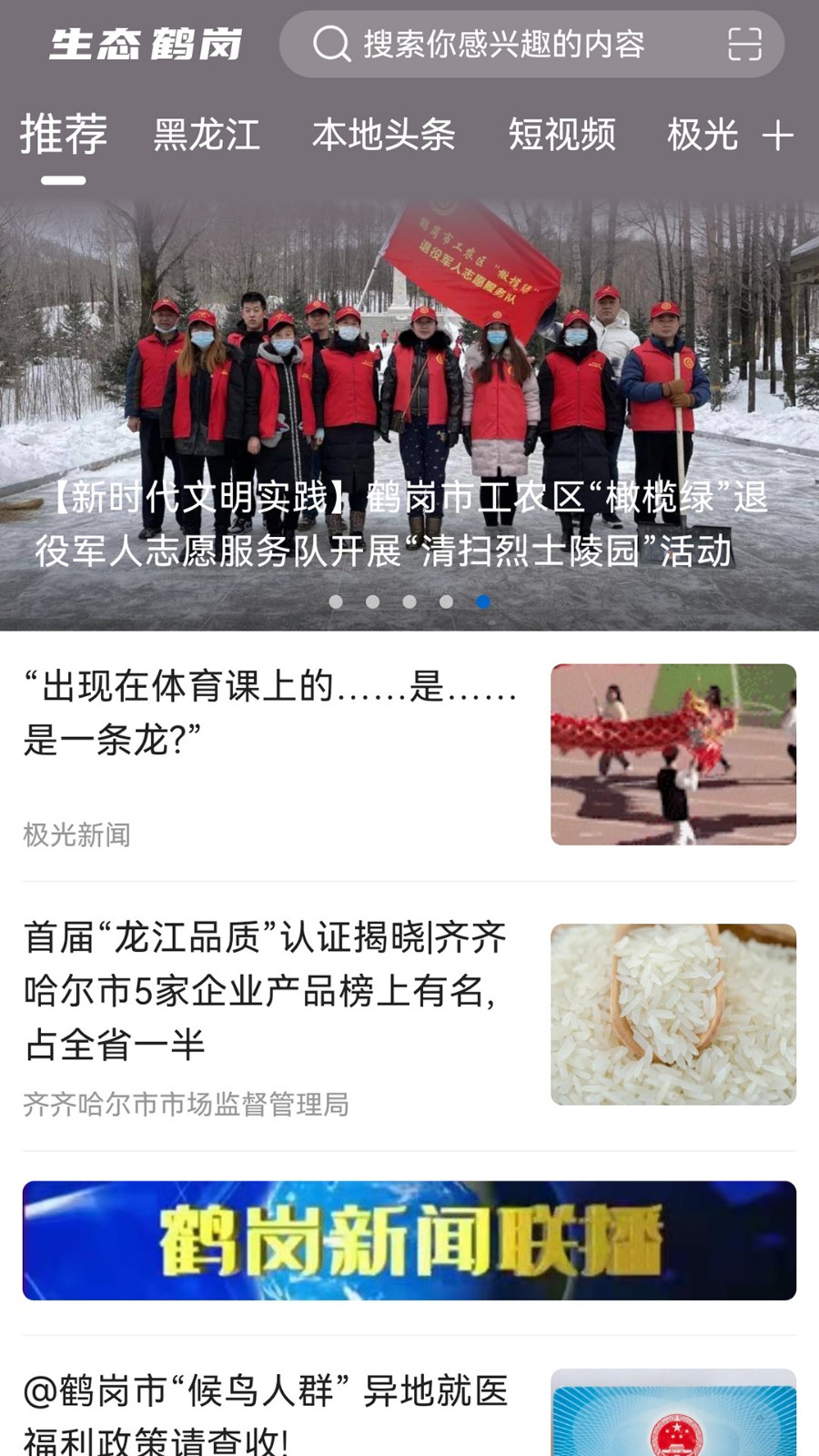
Task: Tap the plus icon to add channels
Action: pos(778,135)
